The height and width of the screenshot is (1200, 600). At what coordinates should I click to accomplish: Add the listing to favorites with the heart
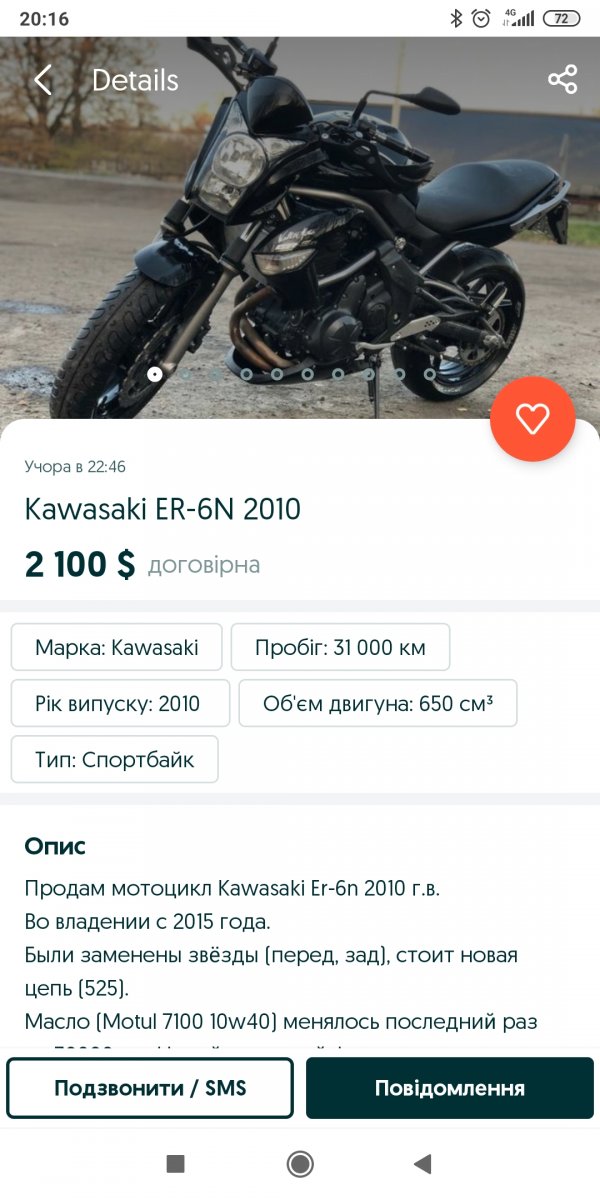coord(532,419)
